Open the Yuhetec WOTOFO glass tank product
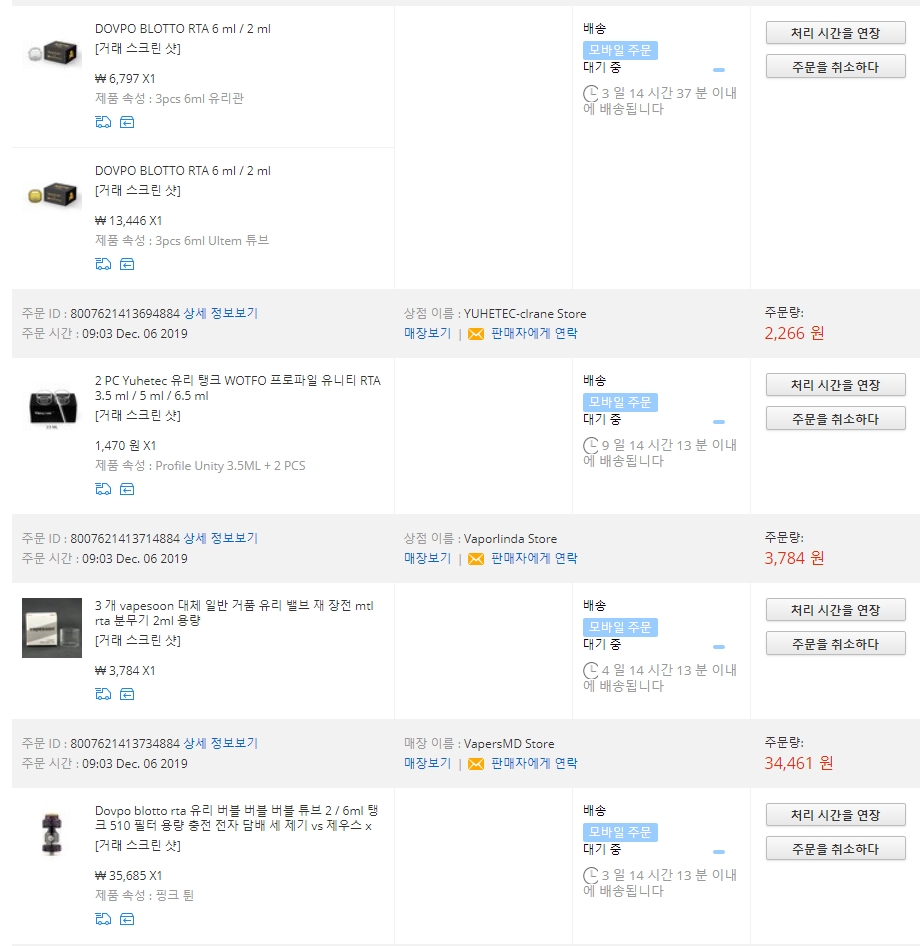924x946 pixels. pyautogui.click(x=237, y=387)
